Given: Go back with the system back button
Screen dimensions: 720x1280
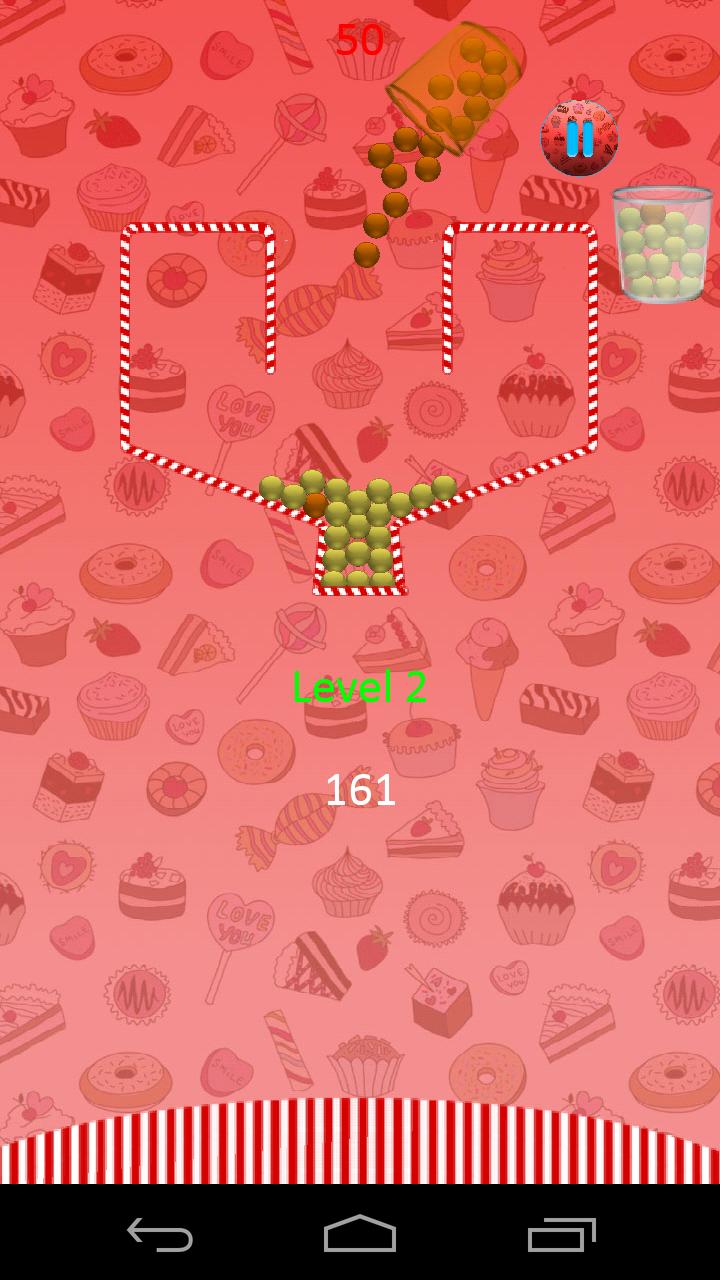Looking at the screenshot, I should 160,1234.
